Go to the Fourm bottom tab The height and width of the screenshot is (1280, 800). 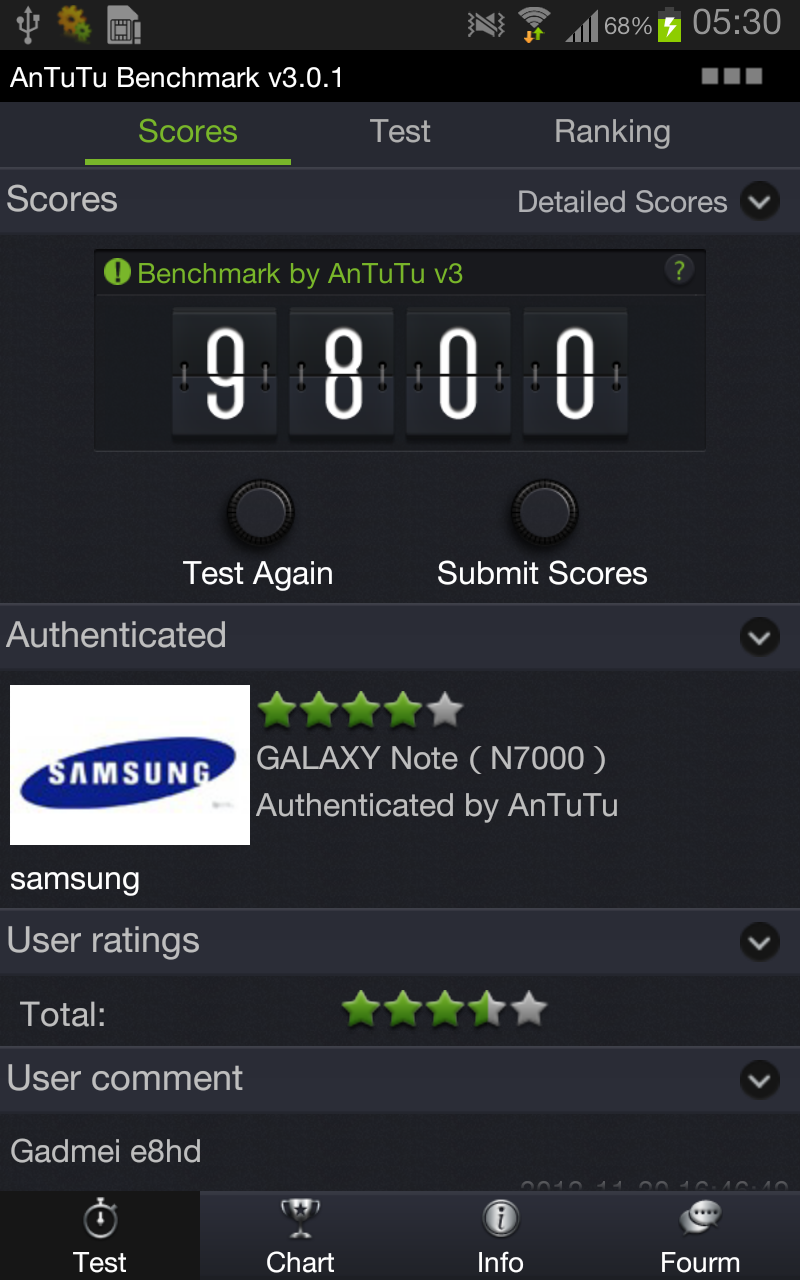[700, 1236]
